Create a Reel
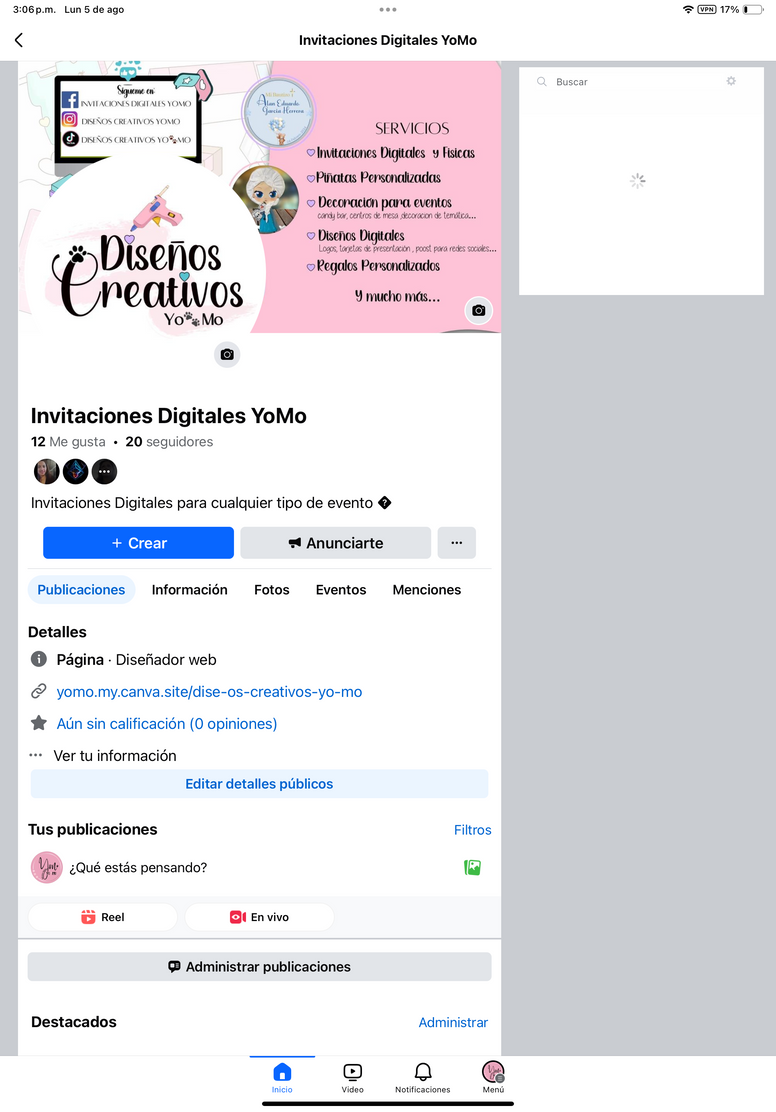Image resolution: width=776 pixels, height=1112 pixels. pos(102,917)
